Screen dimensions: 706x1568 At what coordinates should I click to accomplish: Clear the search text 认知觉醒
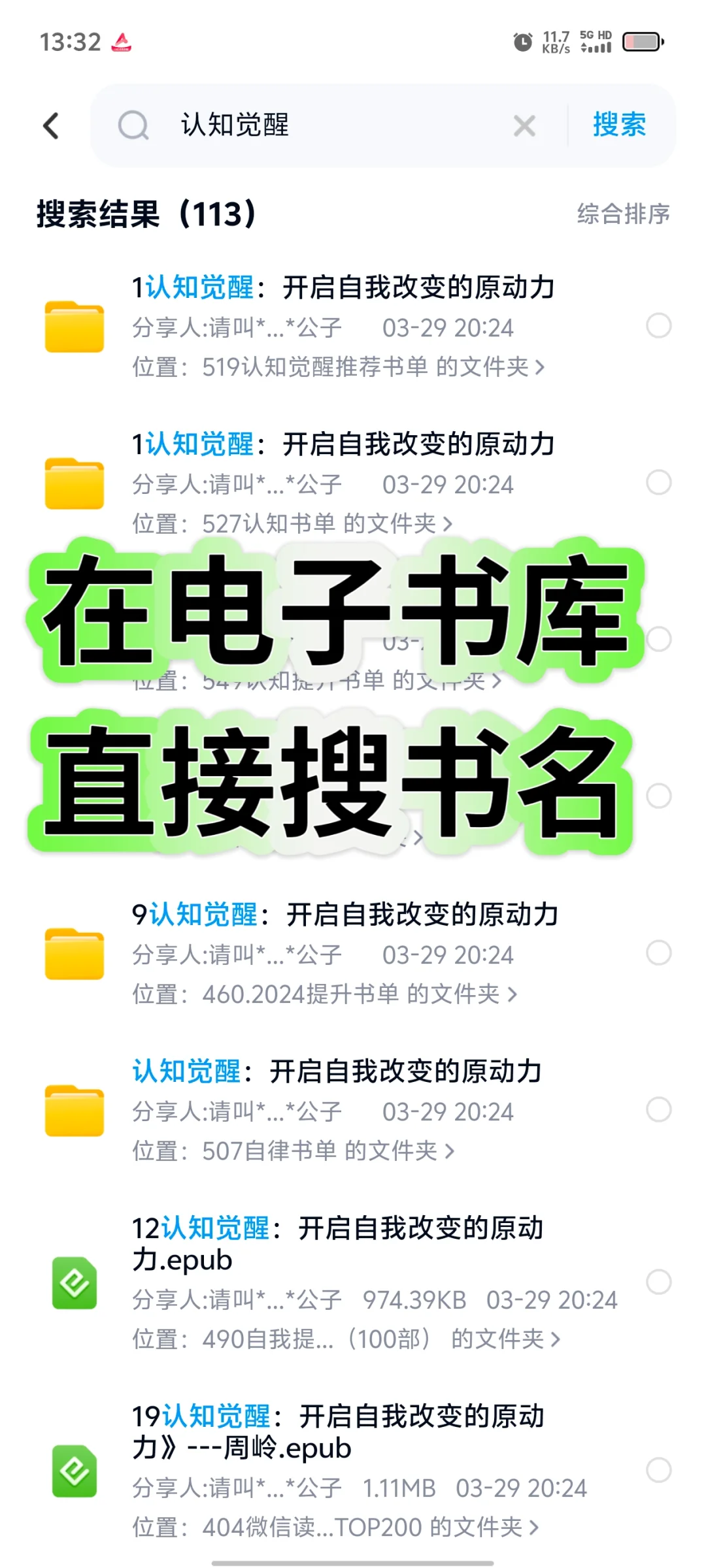pyautogui.click(x=524, y=125)
